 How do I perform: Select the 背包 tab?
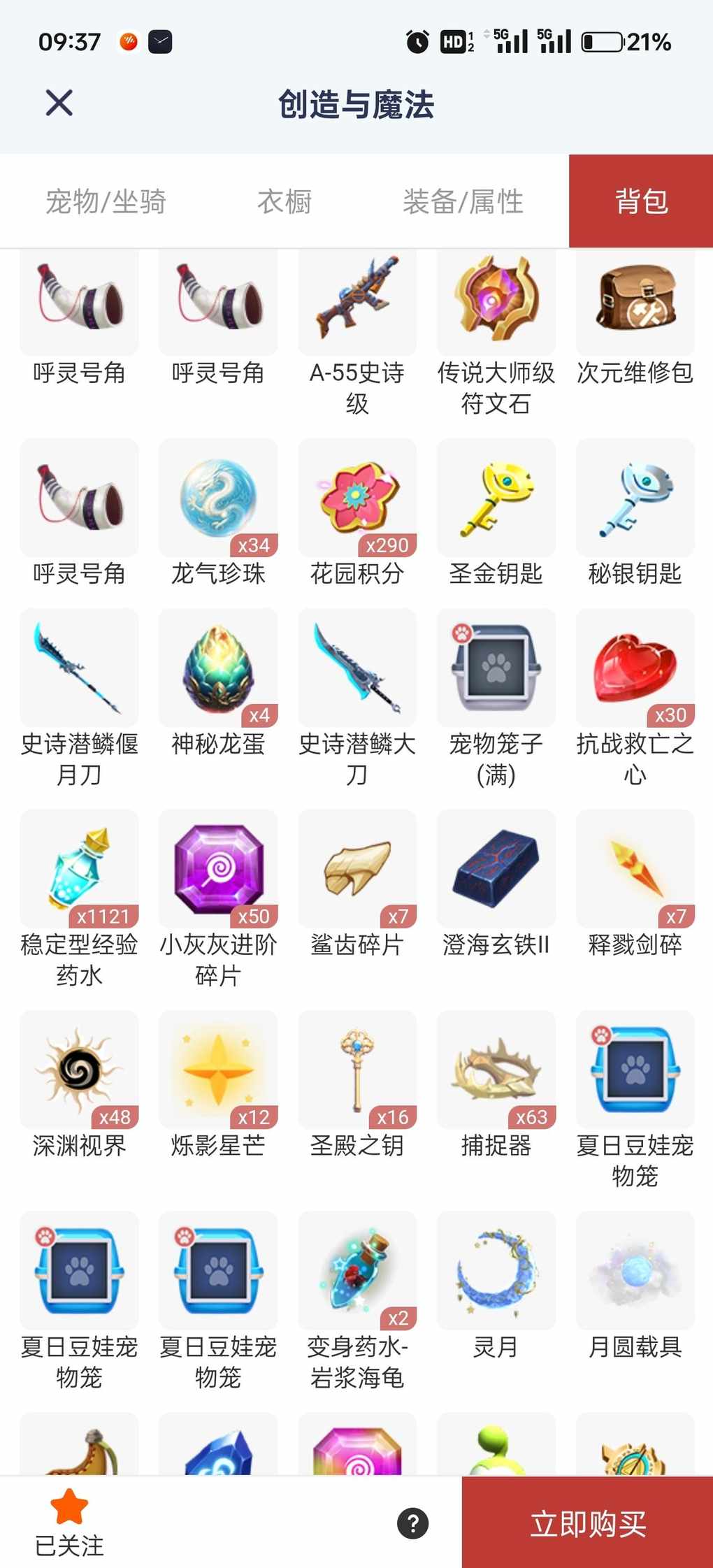641,202
